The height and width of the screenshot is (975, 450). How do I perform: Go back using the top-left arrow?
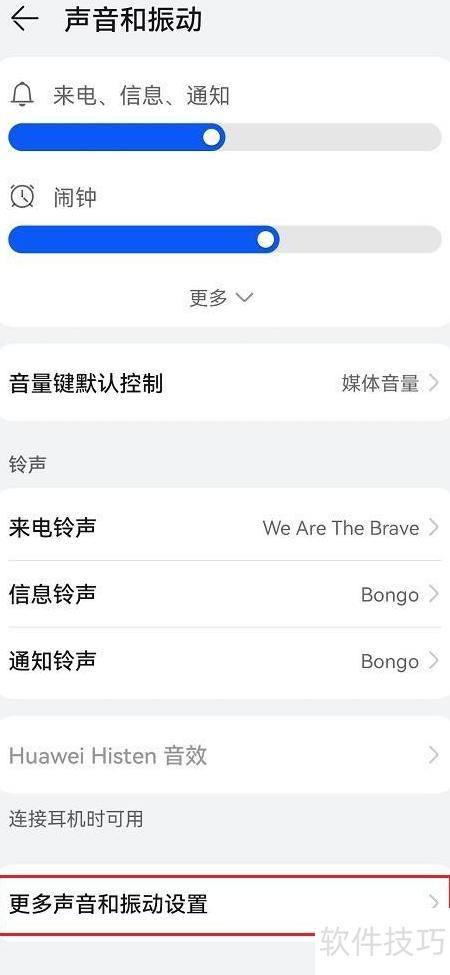pyautogui.click(x=25, y=19)
